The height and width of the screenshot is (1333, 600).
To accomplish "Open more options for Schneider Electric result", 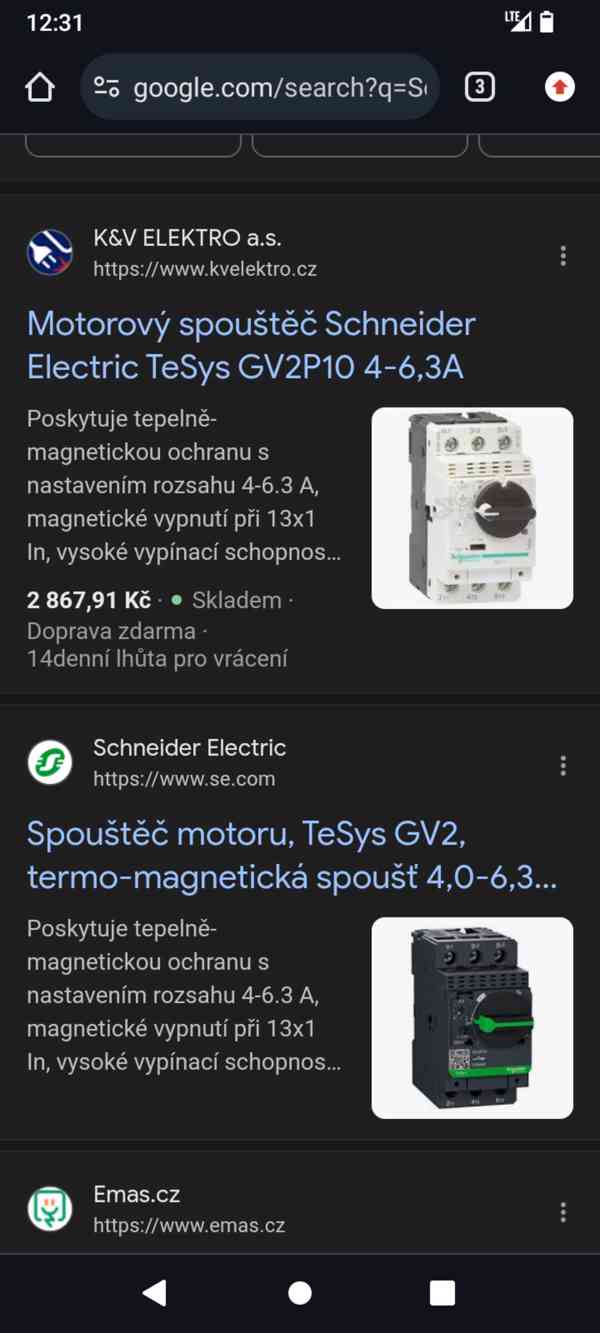I will (x=563, y=766).
